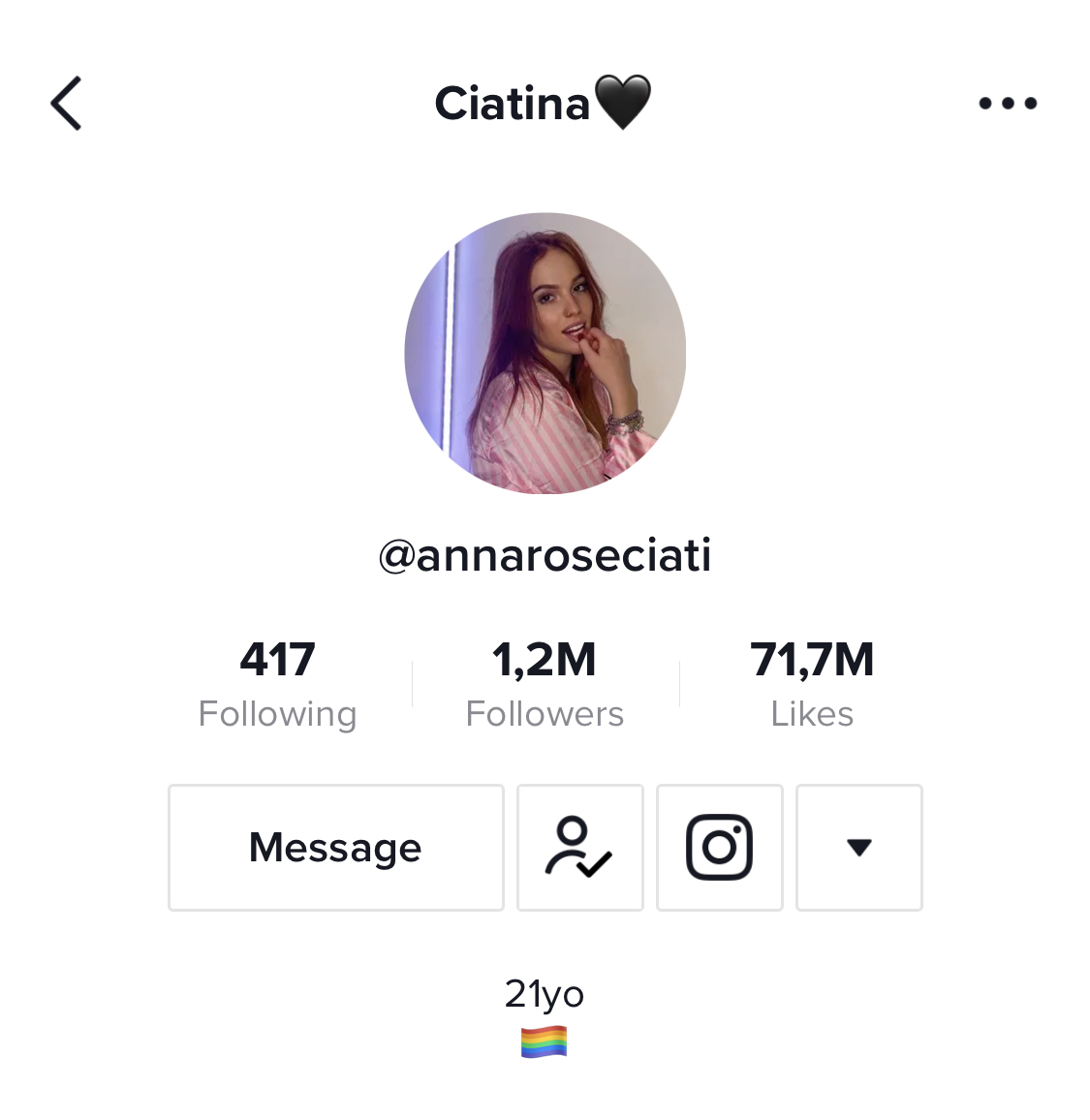Tap the back arrow to exit profile
Image resolution: width=1090 pixels, height=1120 pixels.
(65, 103)
